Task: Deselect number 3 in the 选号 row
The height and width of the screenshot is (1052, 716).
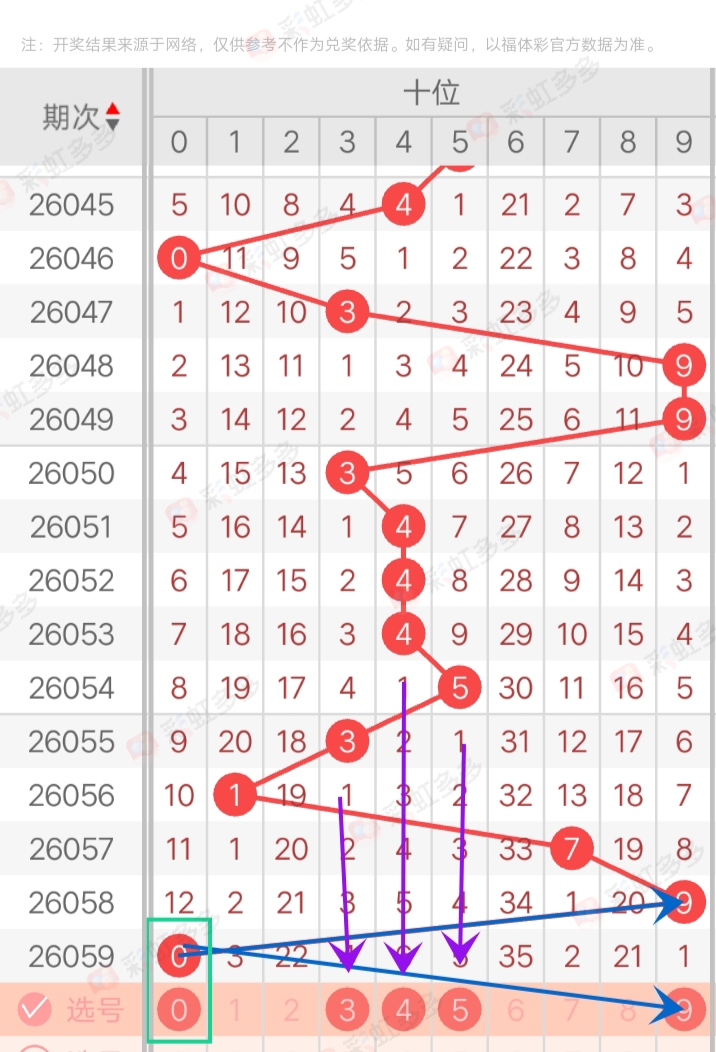Action: pyautogui.click(x=347, y=1009)
